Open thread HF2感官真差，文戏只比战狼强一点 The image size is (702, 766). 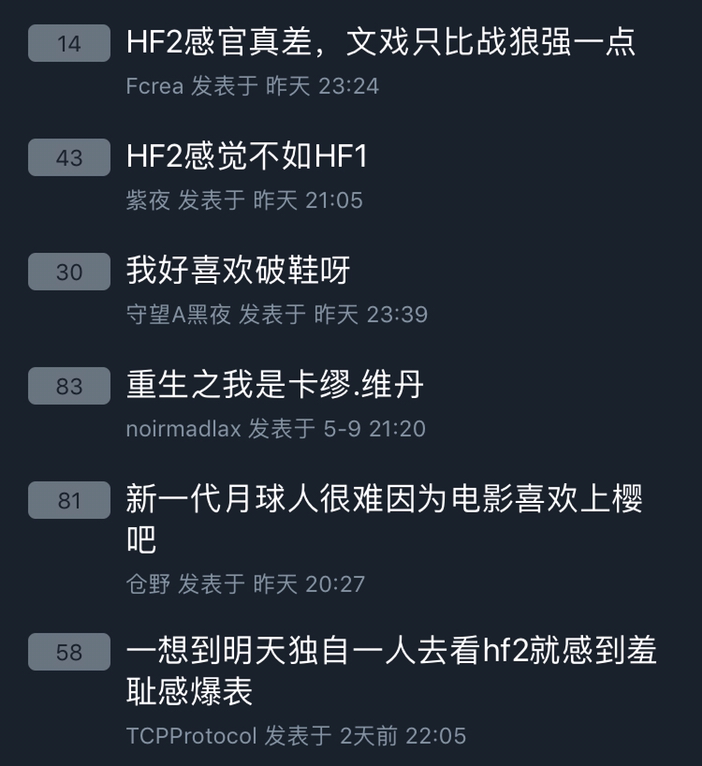coord(380,42)
